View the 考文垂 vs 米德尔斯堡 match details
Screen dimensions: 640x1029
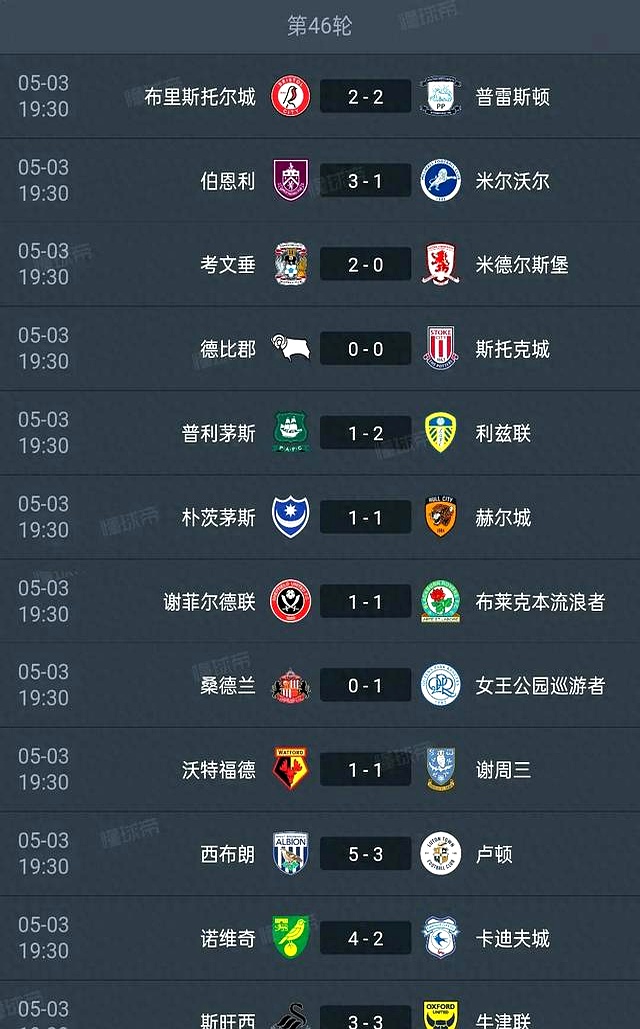(365, 265)
